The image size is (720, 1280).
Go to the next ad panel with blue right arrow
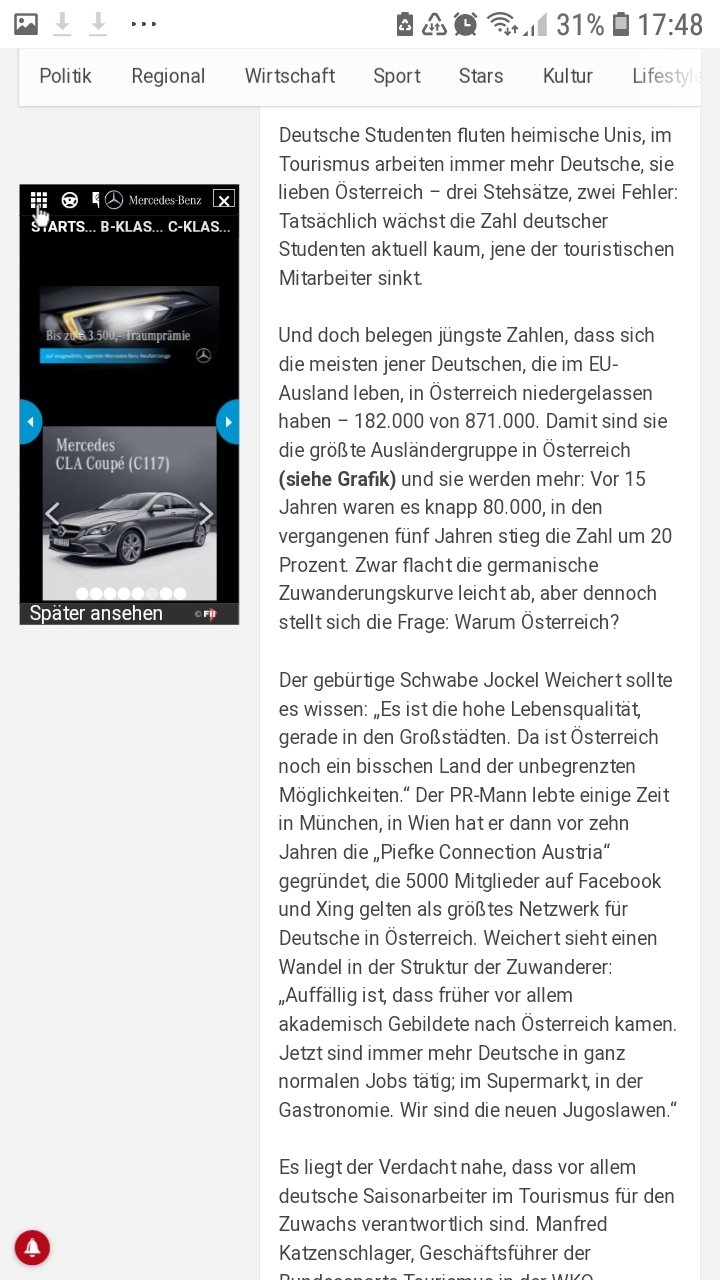pyautogui.click(x=229, y=422)
